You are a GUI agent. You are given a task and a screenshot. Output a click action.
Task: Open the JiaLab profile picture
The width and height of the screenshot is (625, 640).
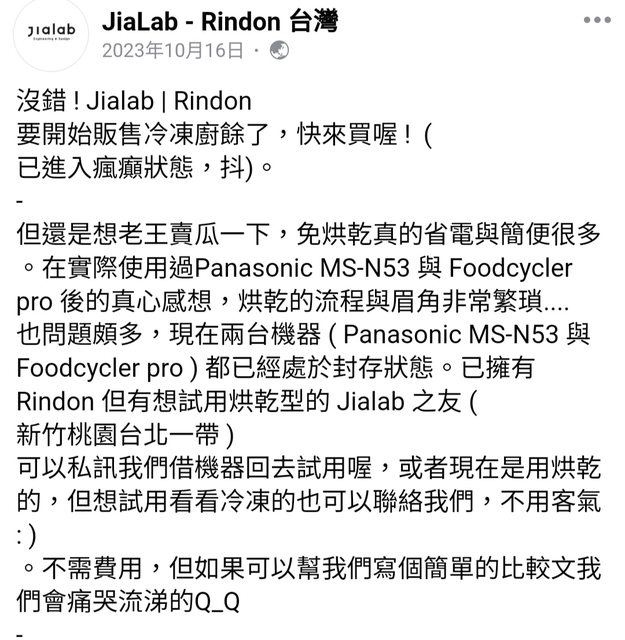[x=49, y=35]
